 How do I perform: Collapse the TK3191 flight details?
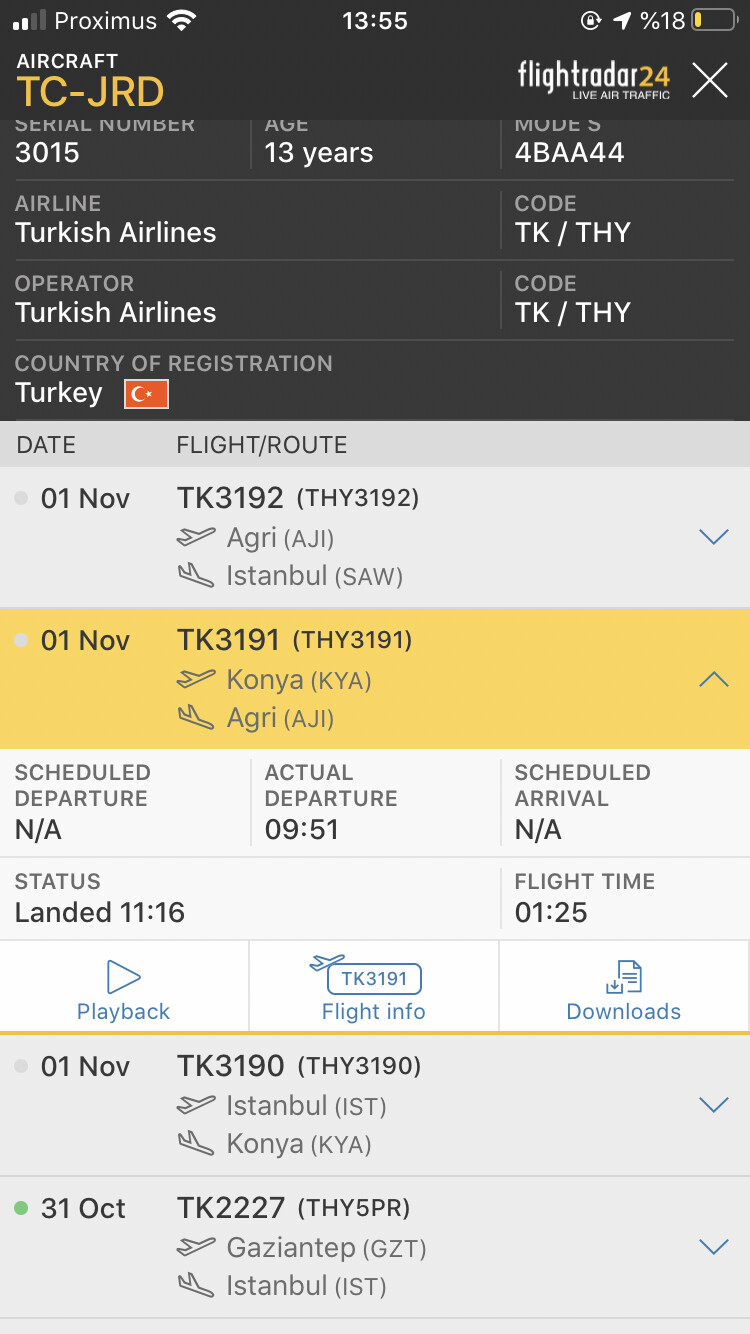[x=713, y=680]
